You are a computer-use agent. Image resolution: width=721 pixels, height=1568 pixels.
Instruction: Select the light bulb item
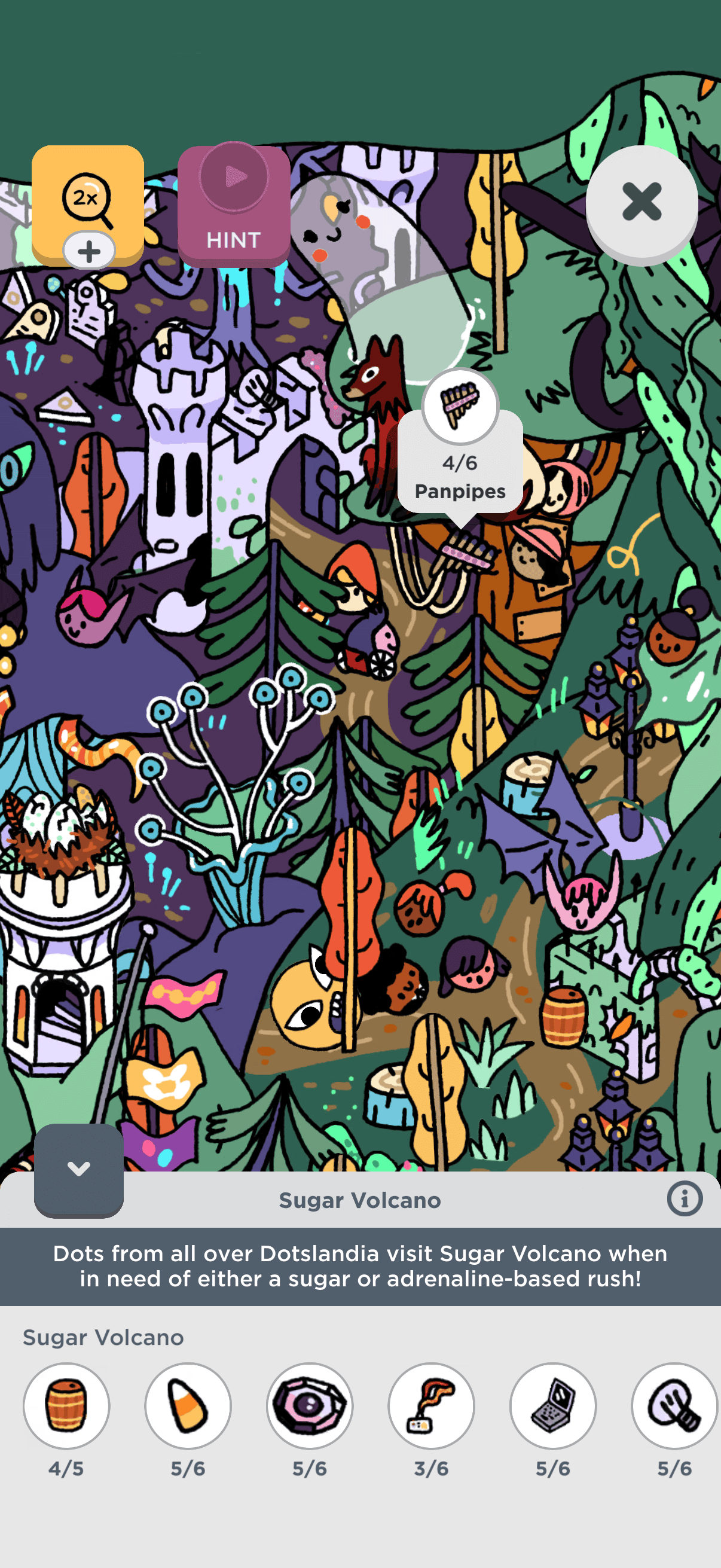click(x=674, y=1405)
